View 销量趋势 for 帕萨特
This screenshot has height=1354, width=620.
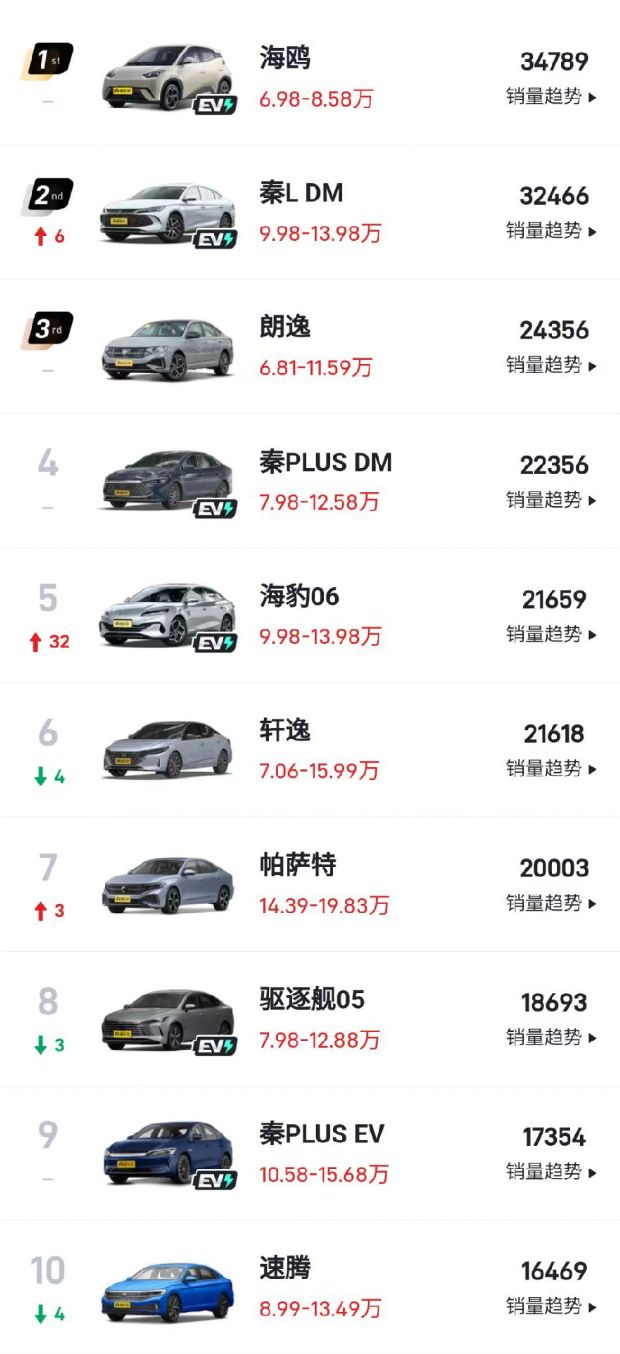point(551,903)
